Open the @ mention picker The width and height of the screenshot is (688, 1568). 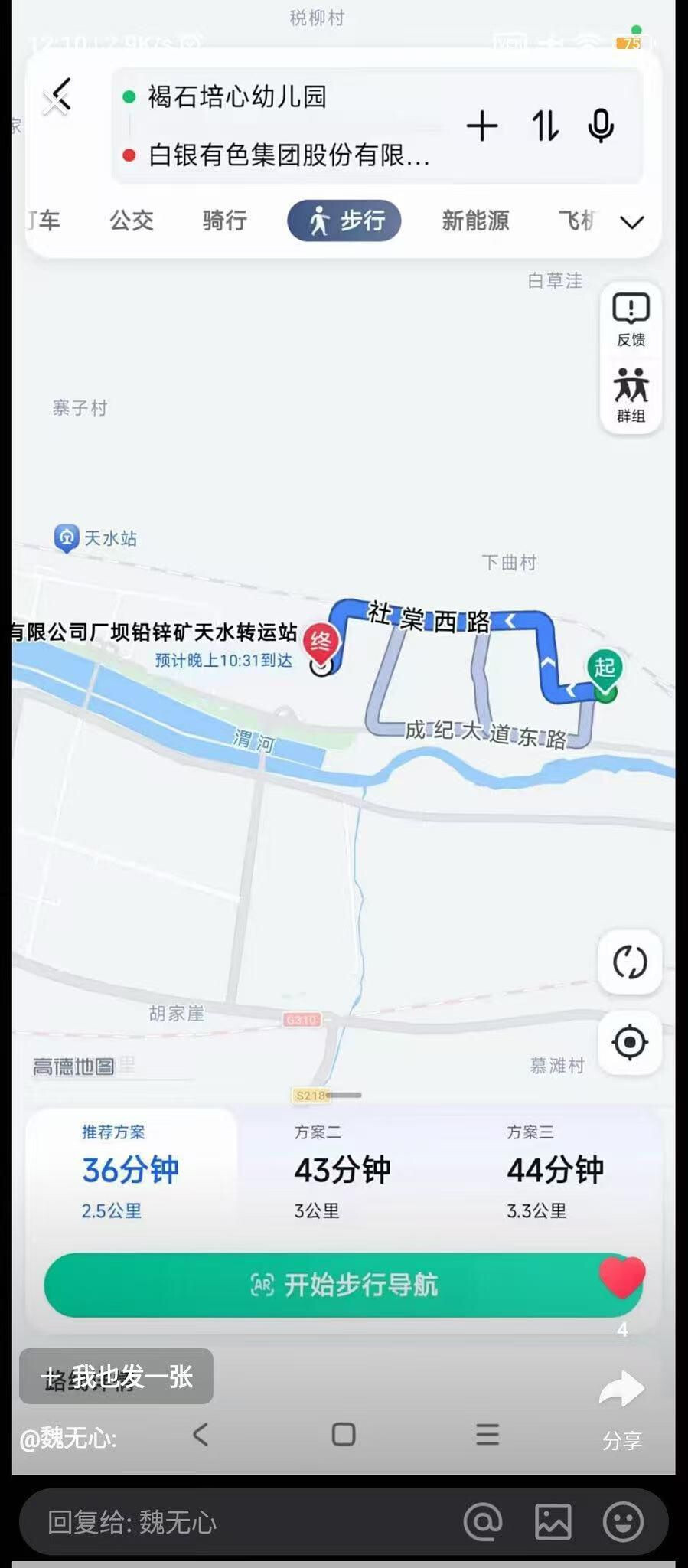[482, 1522]
